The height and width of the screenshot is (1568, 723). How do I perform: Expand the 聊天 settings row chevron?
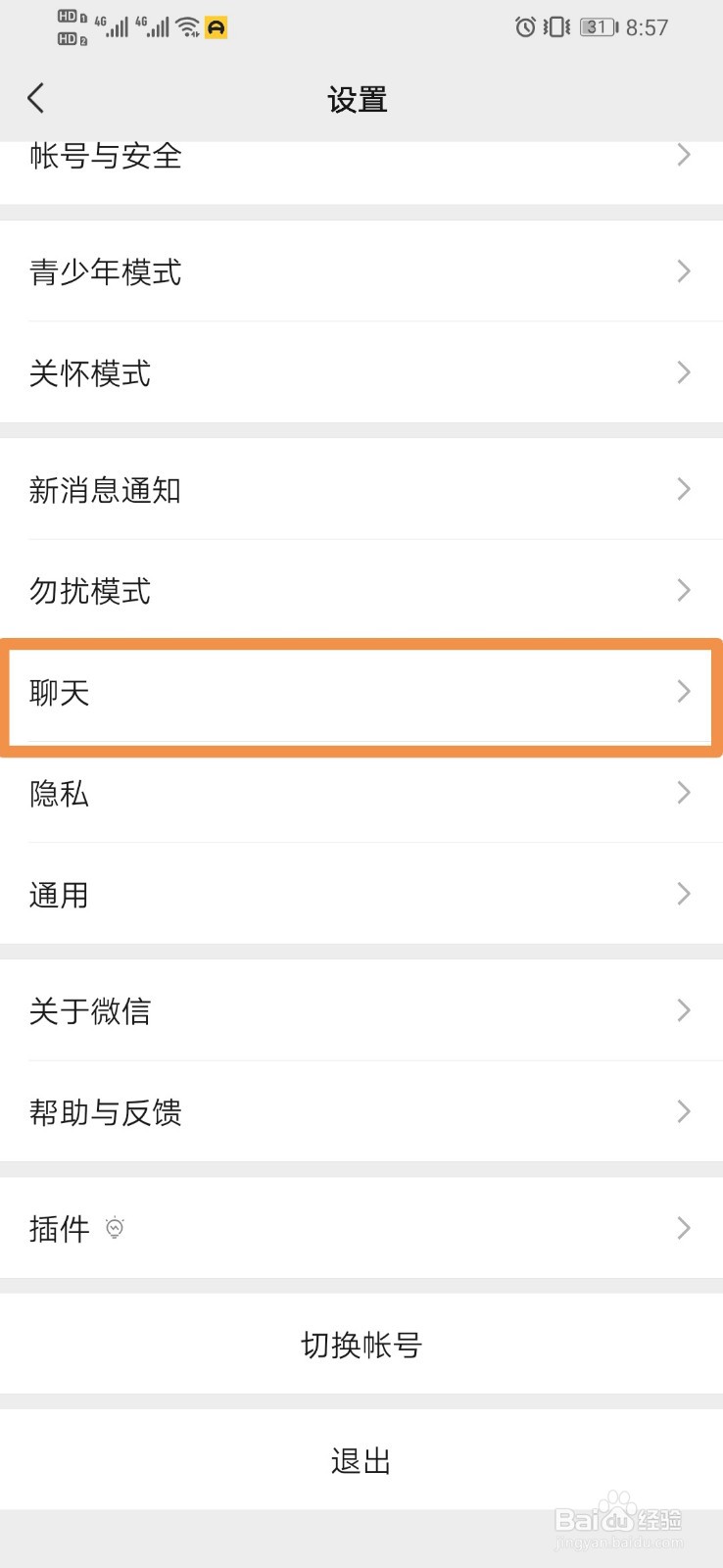tap(684, 692)
